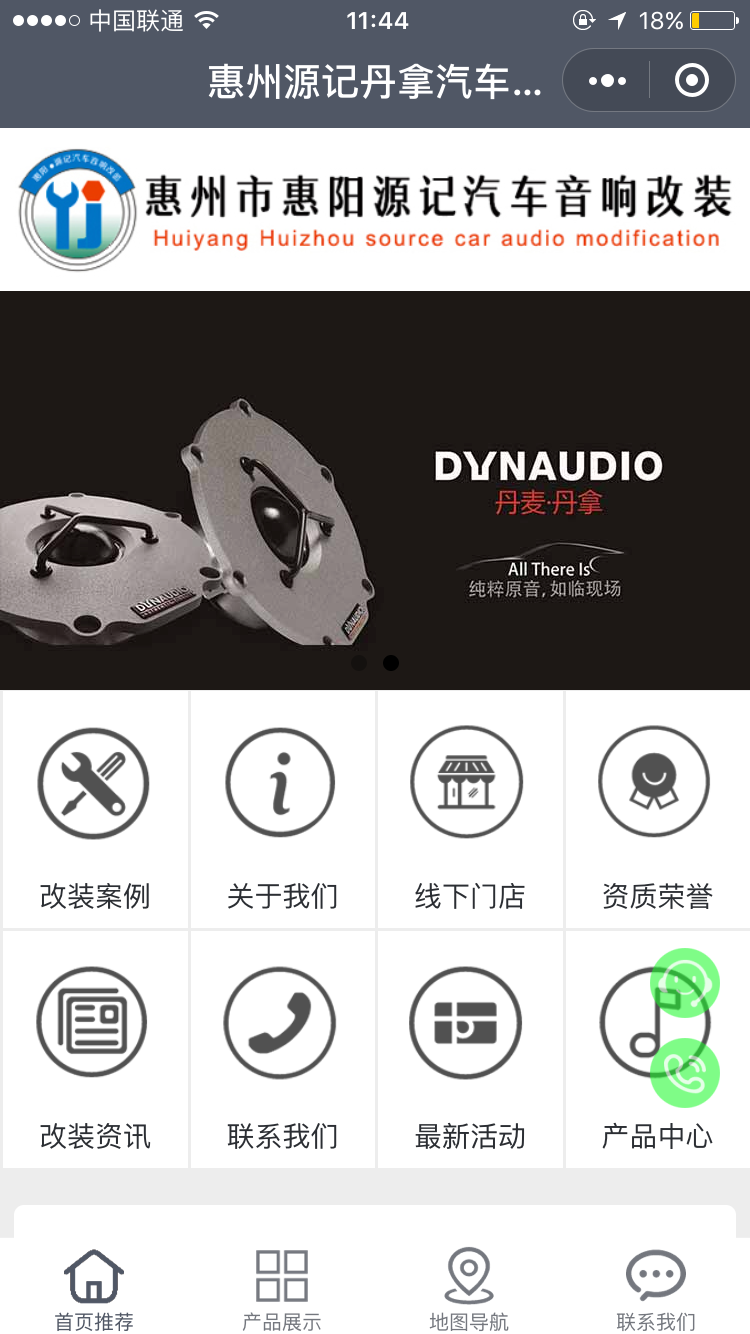This screenshot has height=1334, width=750.
Task: Open the 联系我们 phone grid item
Action: pyautogui.click(x=282, y=1050)
